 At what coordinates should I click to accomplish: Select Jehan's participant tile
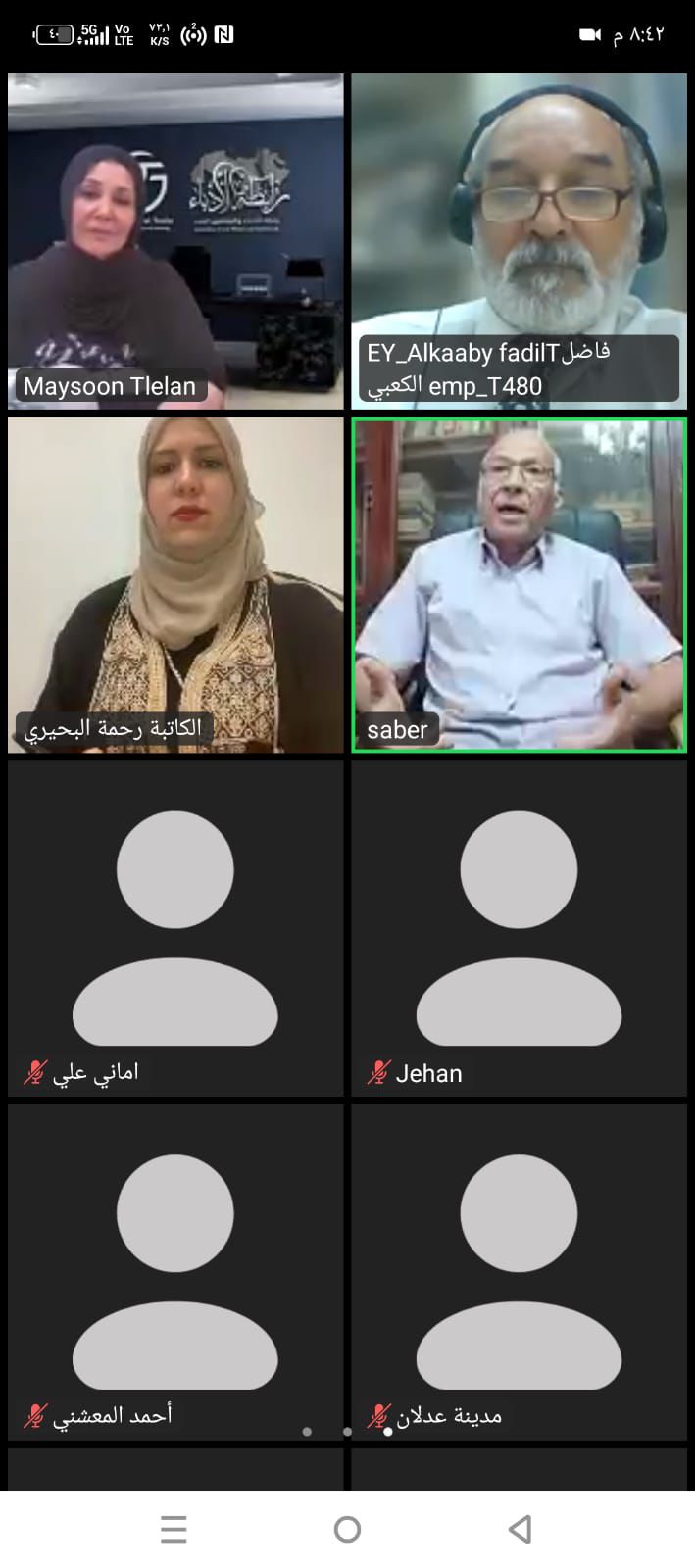click(x=519, y=928)
